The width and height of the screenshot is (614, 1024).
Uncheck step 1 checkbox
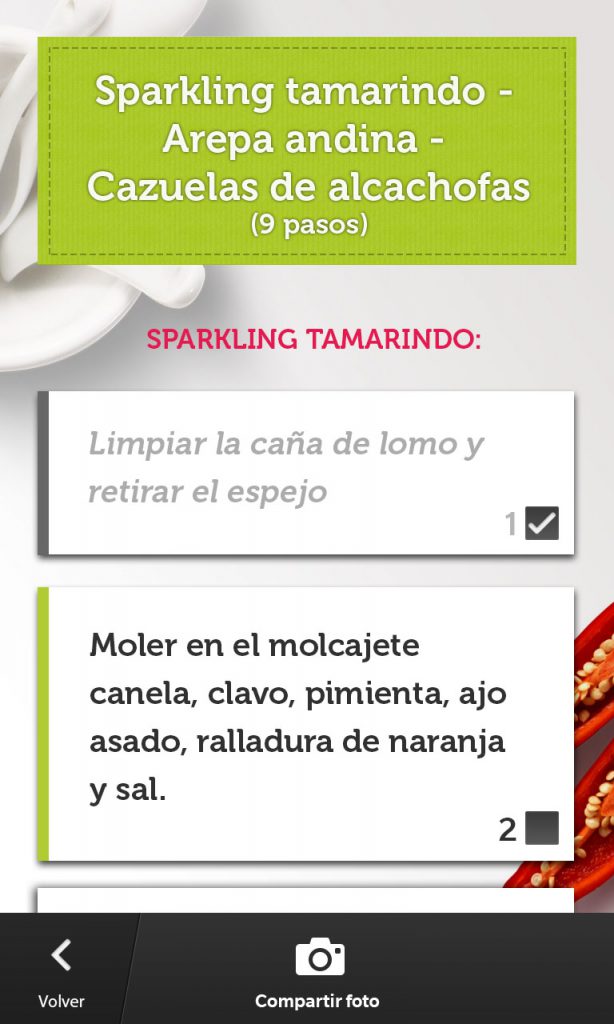[542, 523]
